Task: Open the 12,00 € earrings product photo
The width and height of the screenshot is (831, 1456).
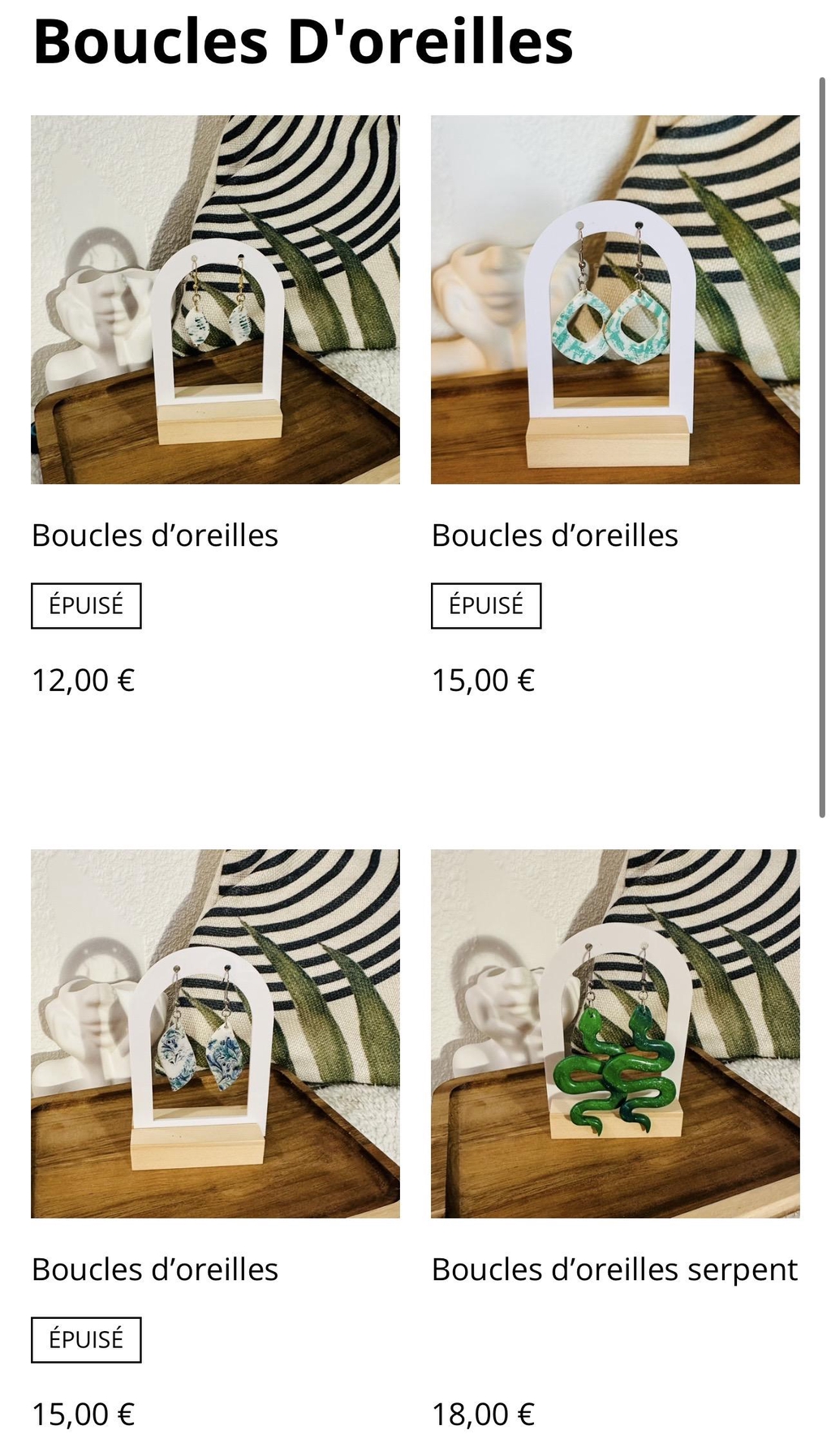Action: [x=215, y=299]
